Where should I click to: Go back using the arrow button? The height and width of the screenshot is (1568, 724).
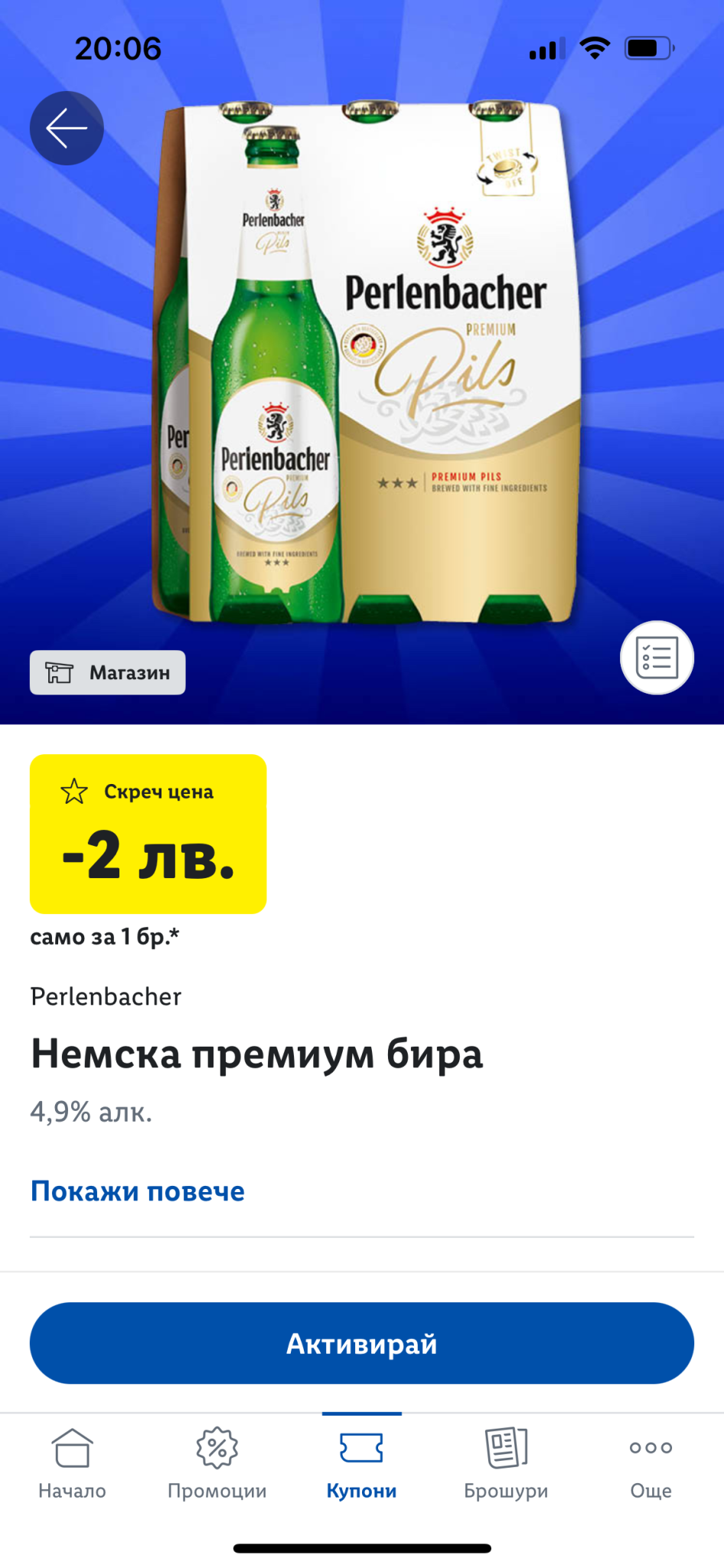67,128
